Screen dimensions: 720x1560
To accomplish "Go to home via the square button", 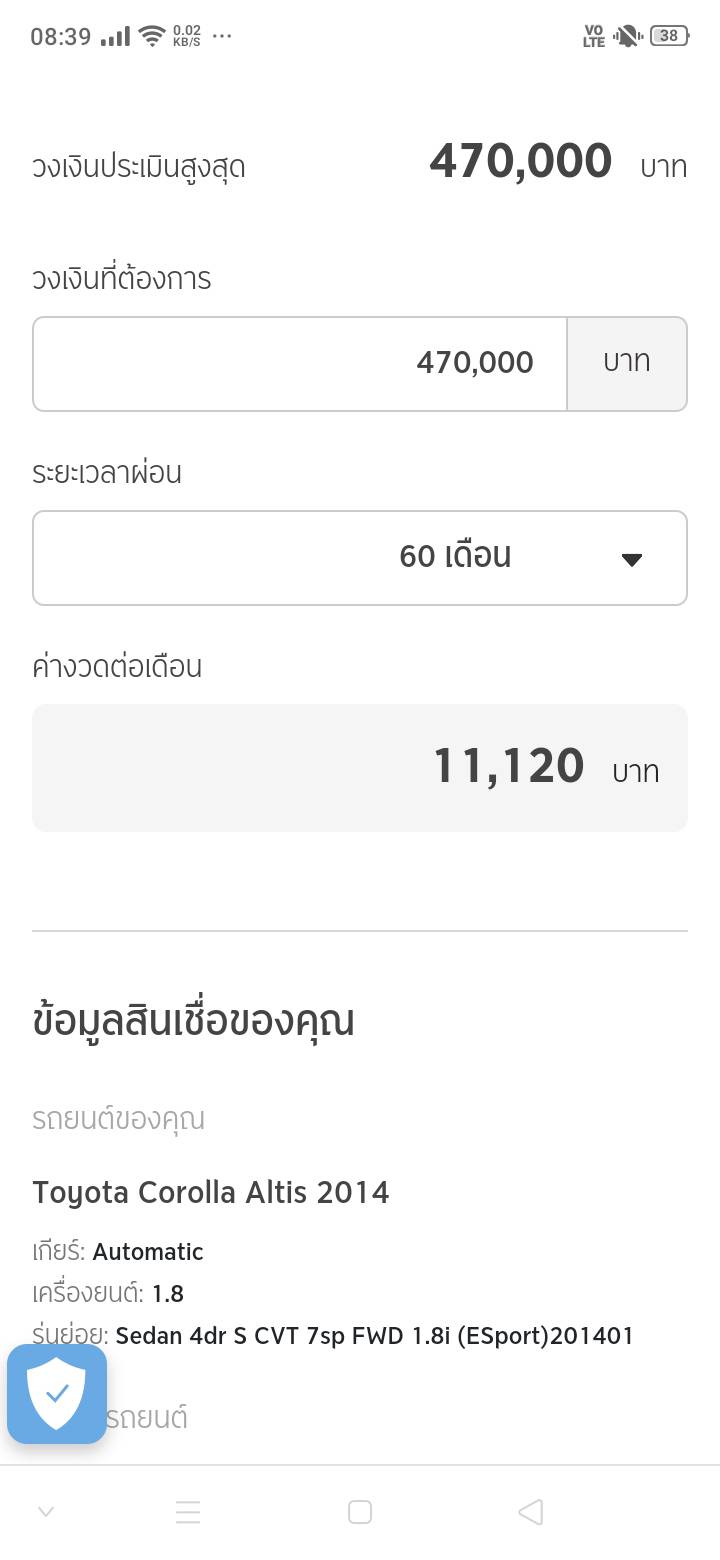I will pos(360,1512).
